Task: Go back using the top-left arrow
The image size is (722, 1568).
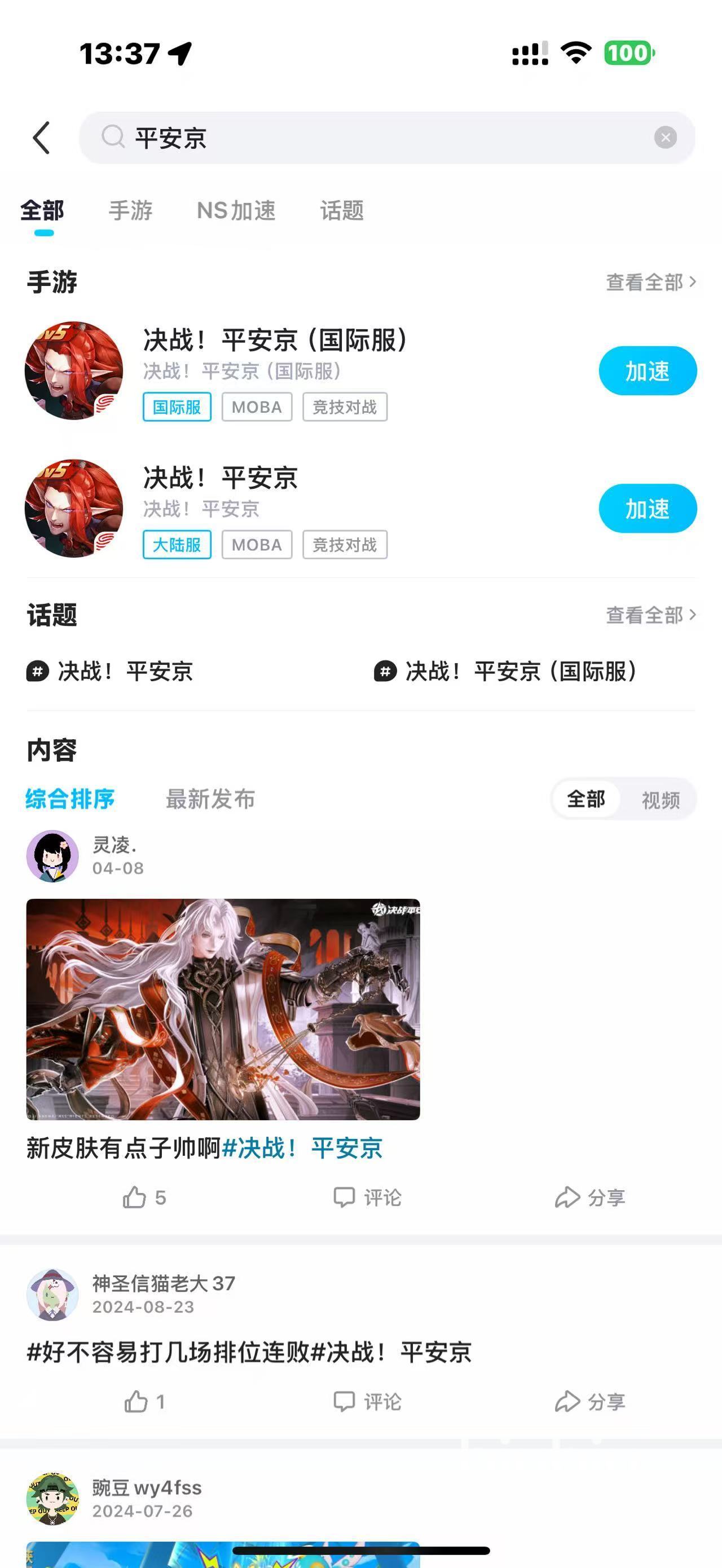Action: [x=41, y=138]
